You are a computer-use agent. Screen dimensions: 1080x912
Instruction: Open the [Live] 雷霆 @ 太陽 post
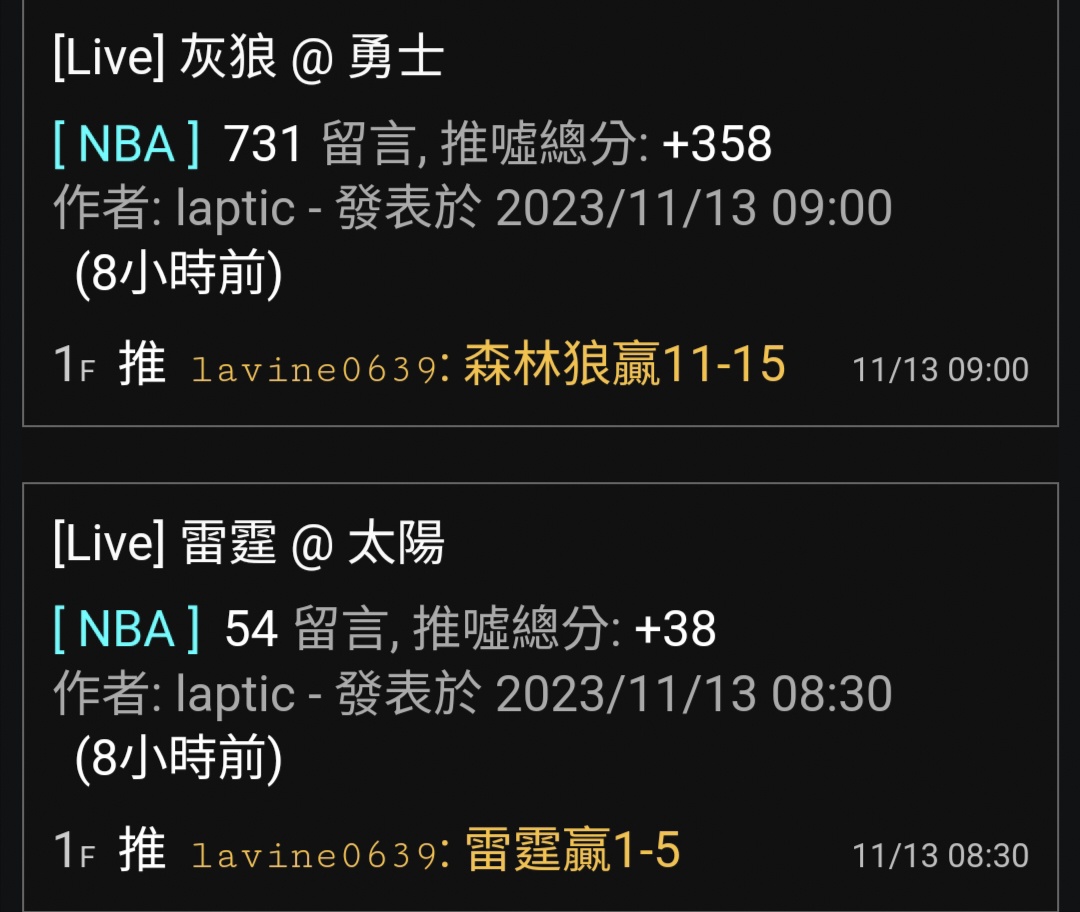click(x=249, y=545)
